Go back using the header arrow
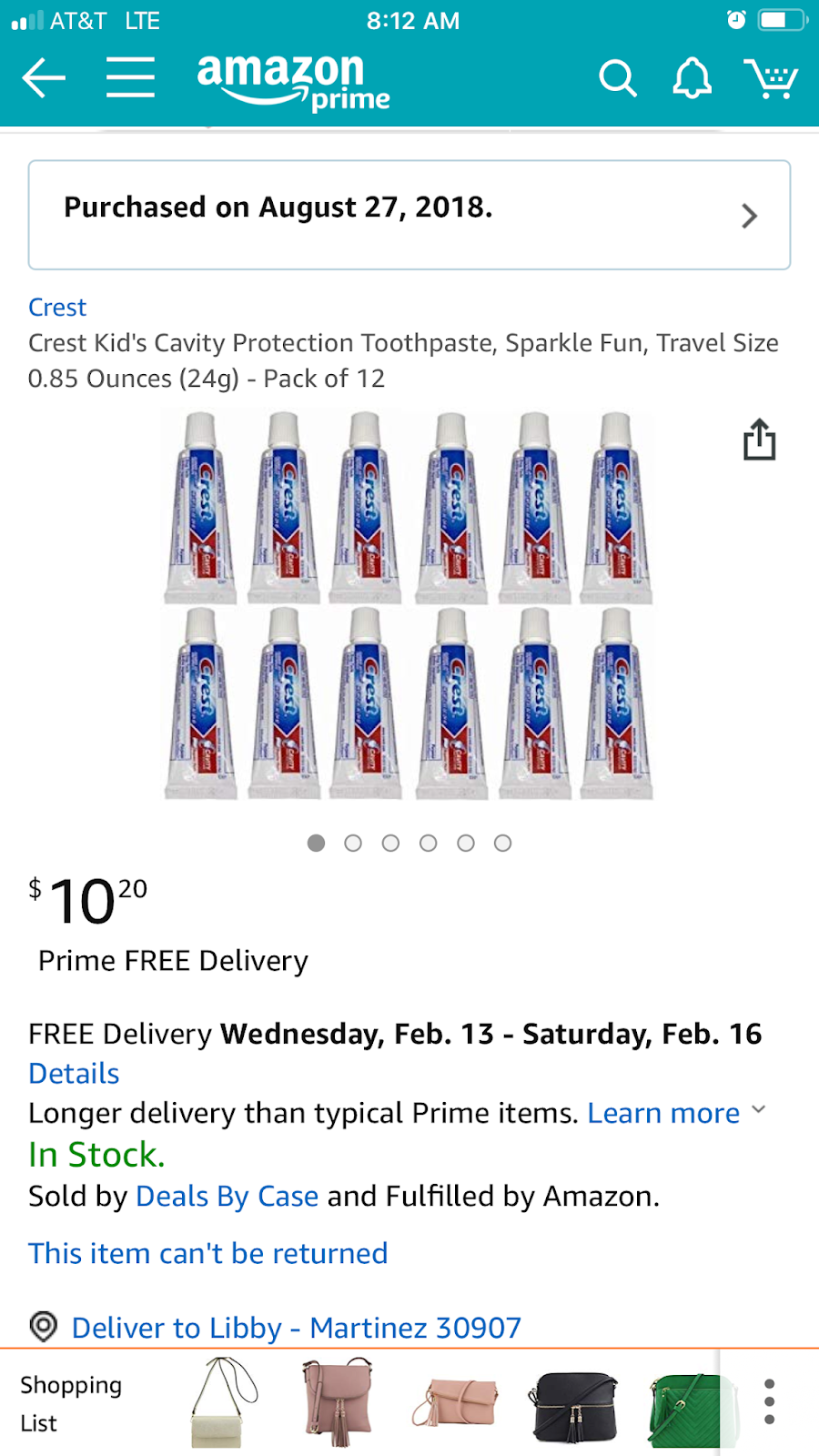This screenshot has height=1456, width=819. pyautogui.click(x=44, y=78)
